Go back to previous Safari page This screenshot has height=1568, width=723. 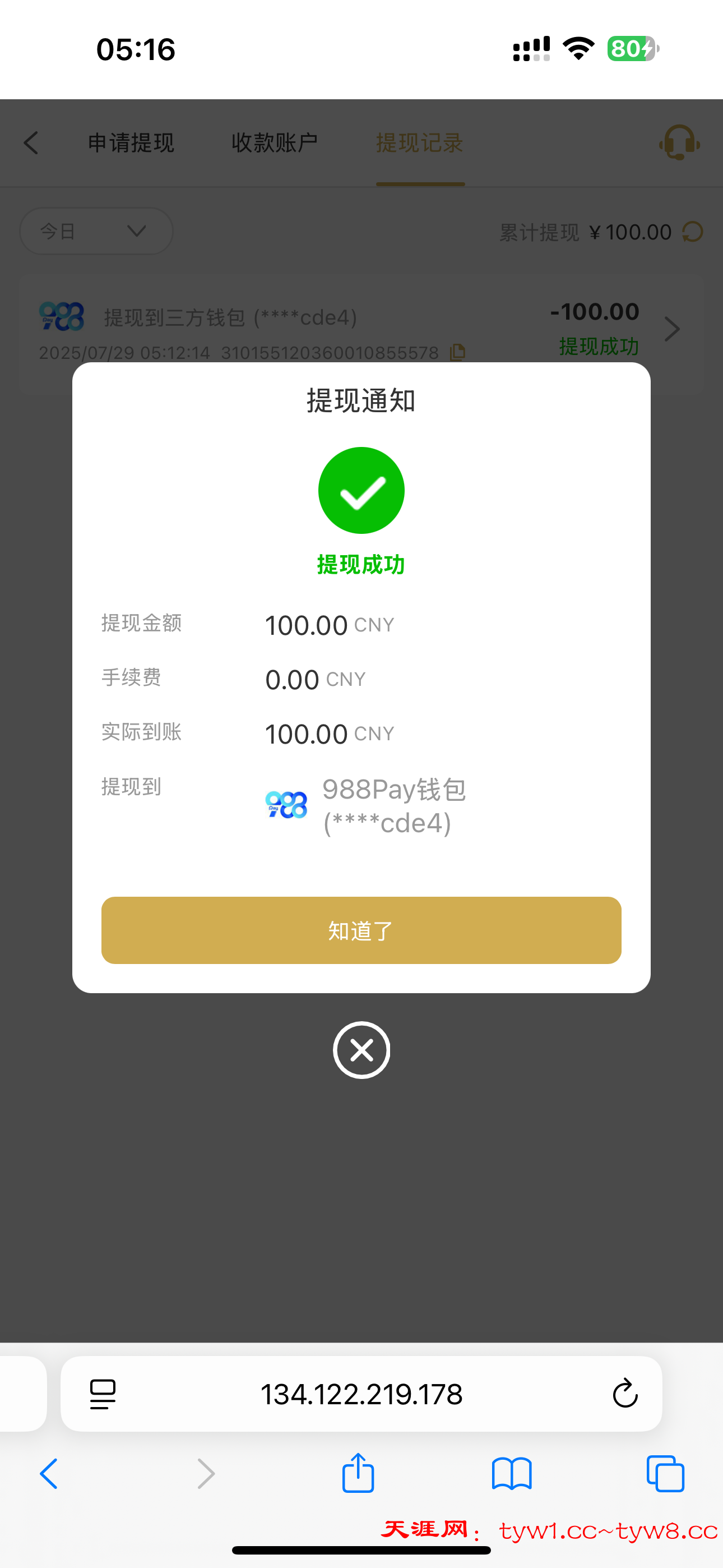(49, 1474)
